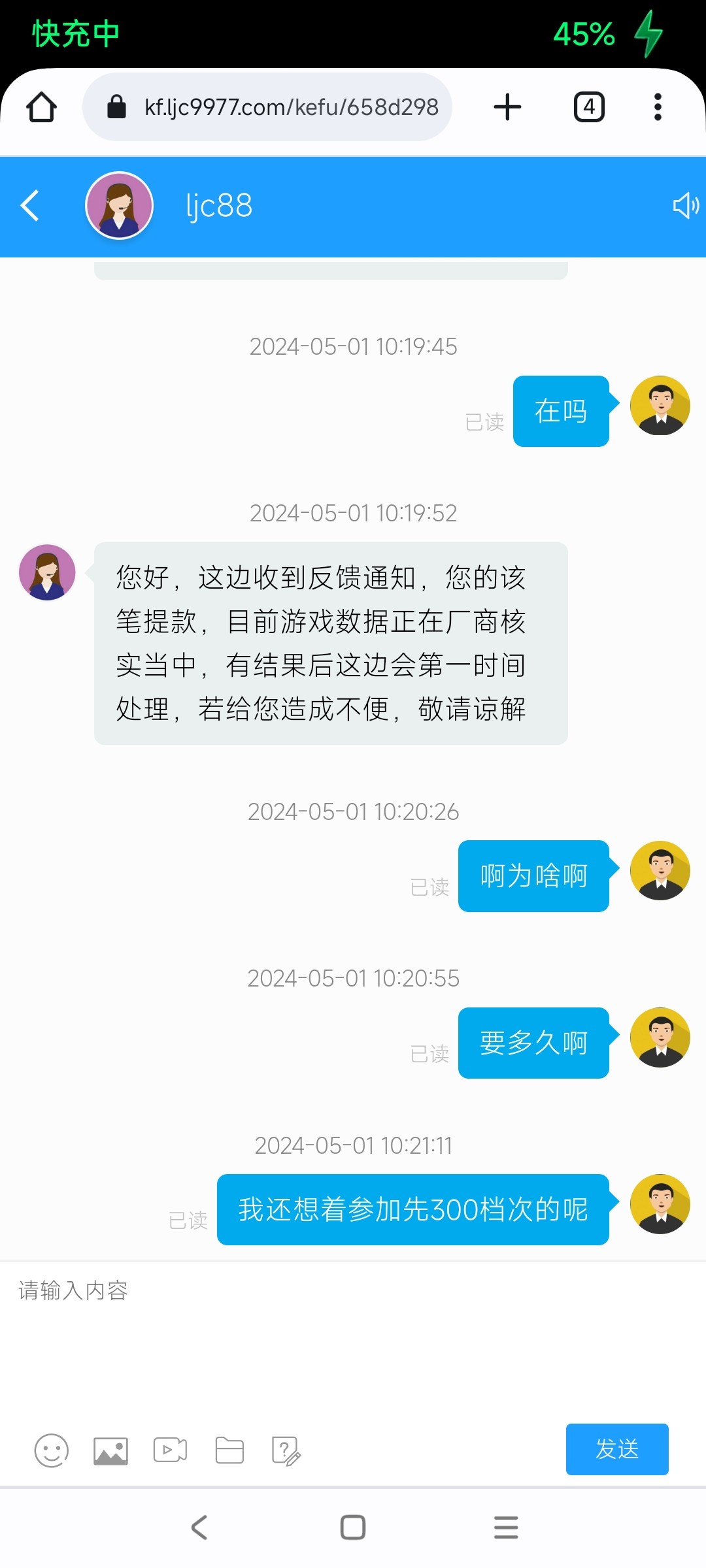Show the open tabs switcher
Viewport: 706px width, 1568px height.
589,107
